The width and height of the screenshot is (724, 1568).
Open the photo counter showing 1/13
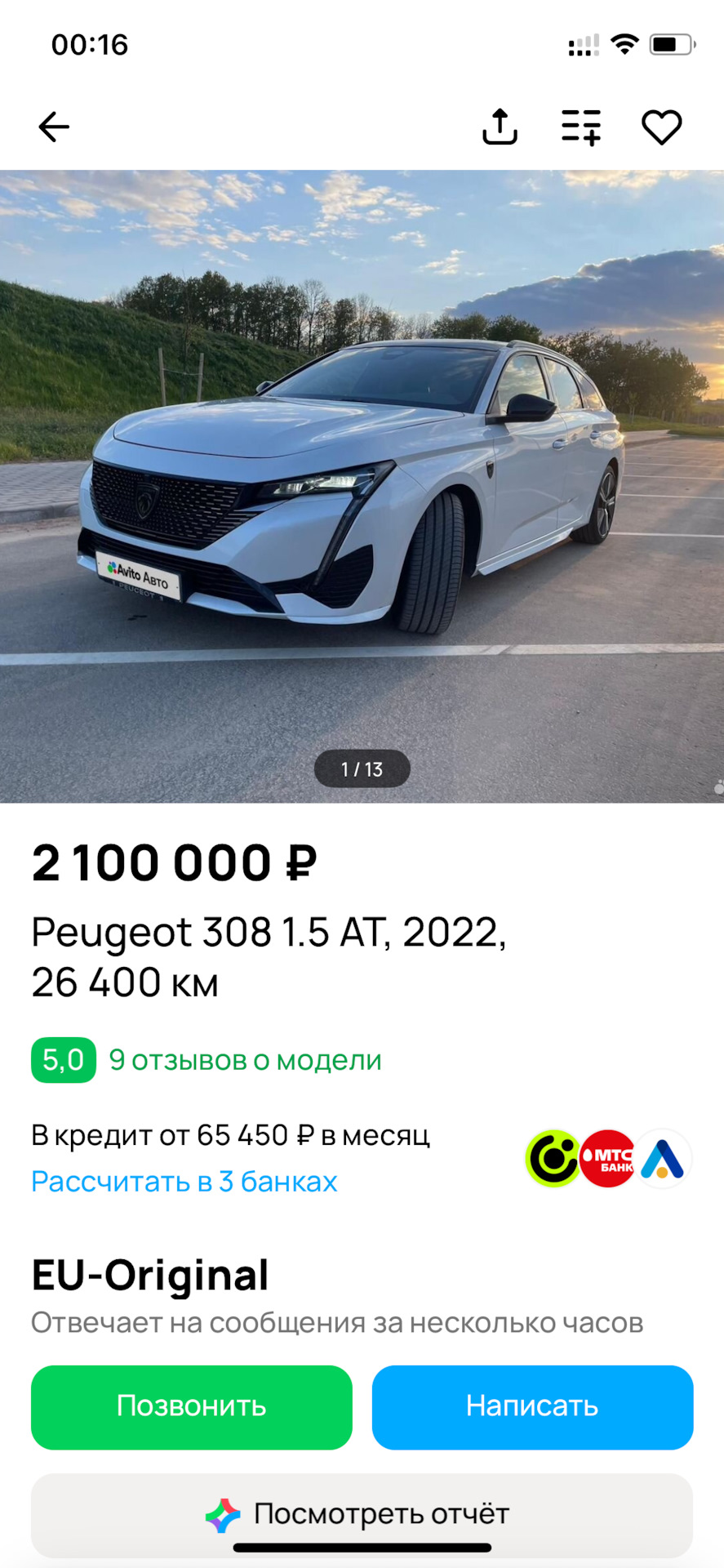362,768
